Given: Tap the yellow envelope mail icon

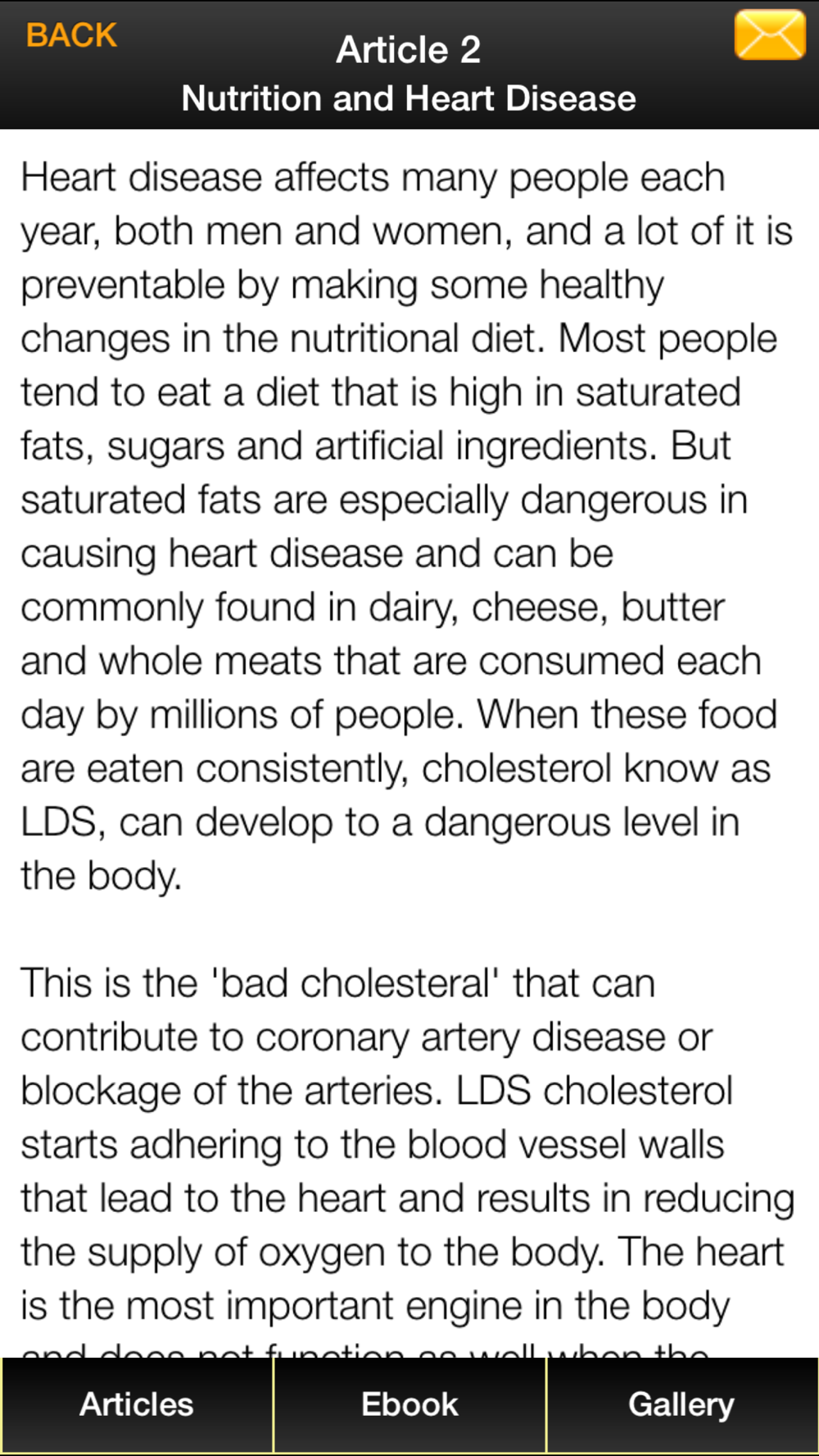Looking at the screenshot, I should 770,35.
